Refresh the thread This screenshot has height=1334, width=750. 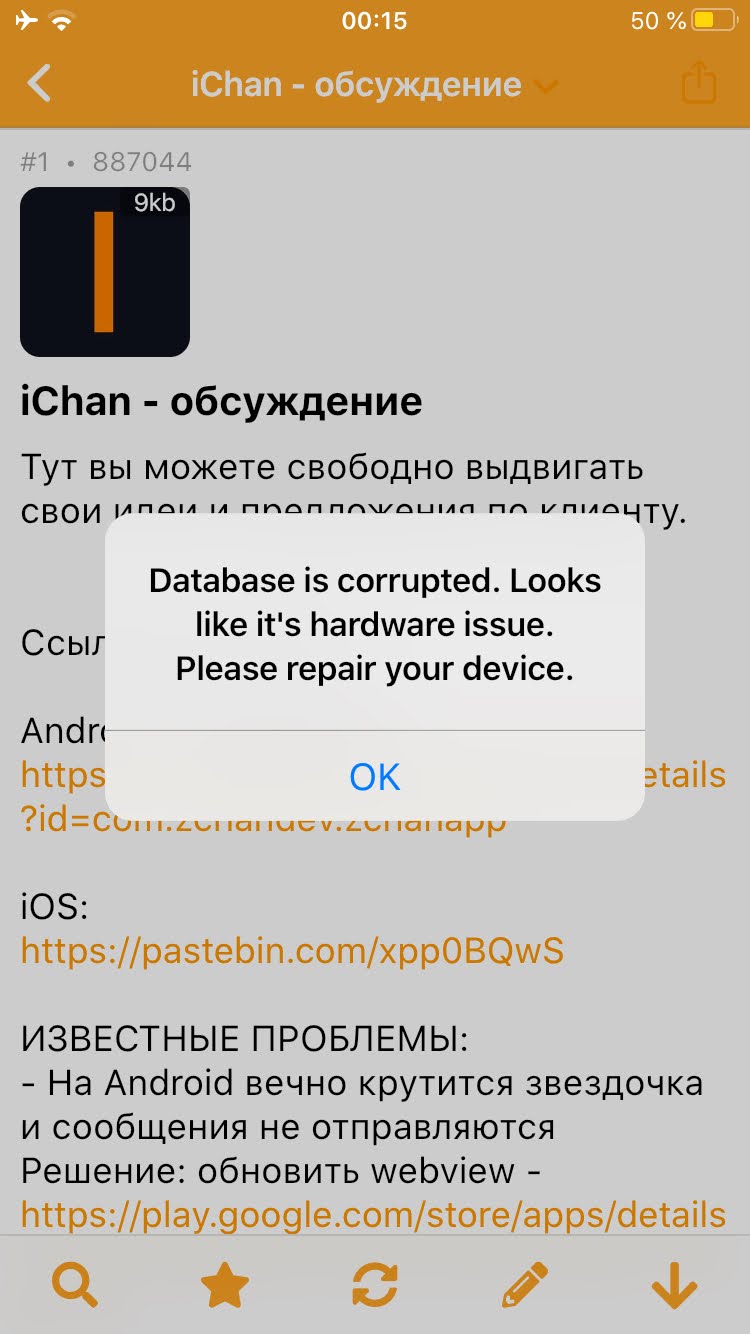coord(375,1284)
